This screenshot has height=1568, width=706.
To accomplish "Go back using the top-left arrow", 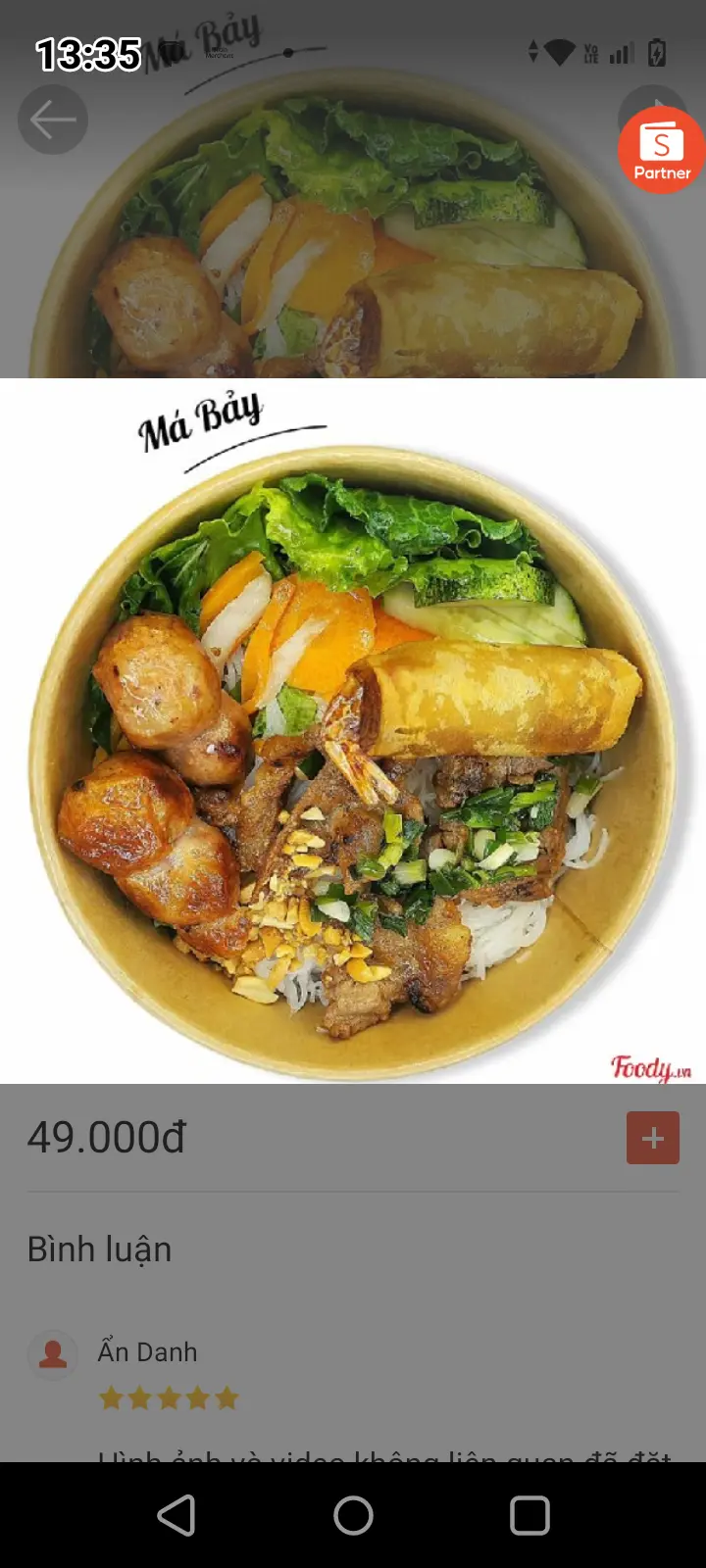I will (x=53, y=120).
